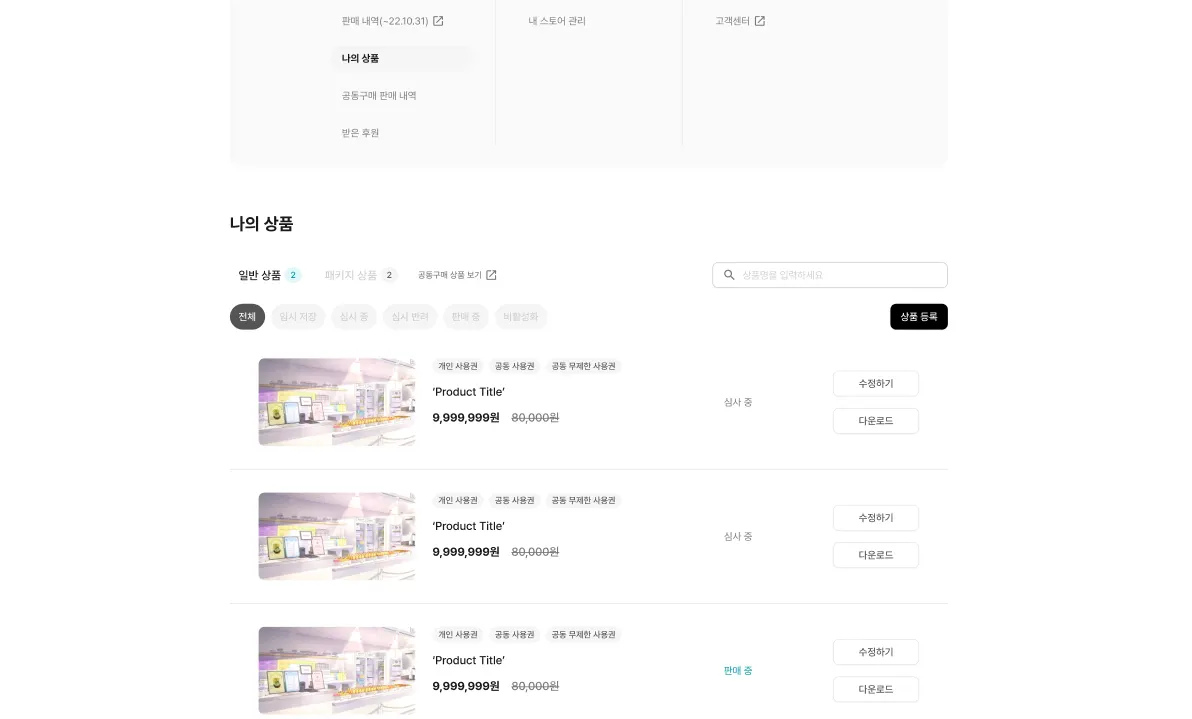Filter by 심사 중 chip
This screenshot has height=719, width=1192.
click(x=354, y=317)
